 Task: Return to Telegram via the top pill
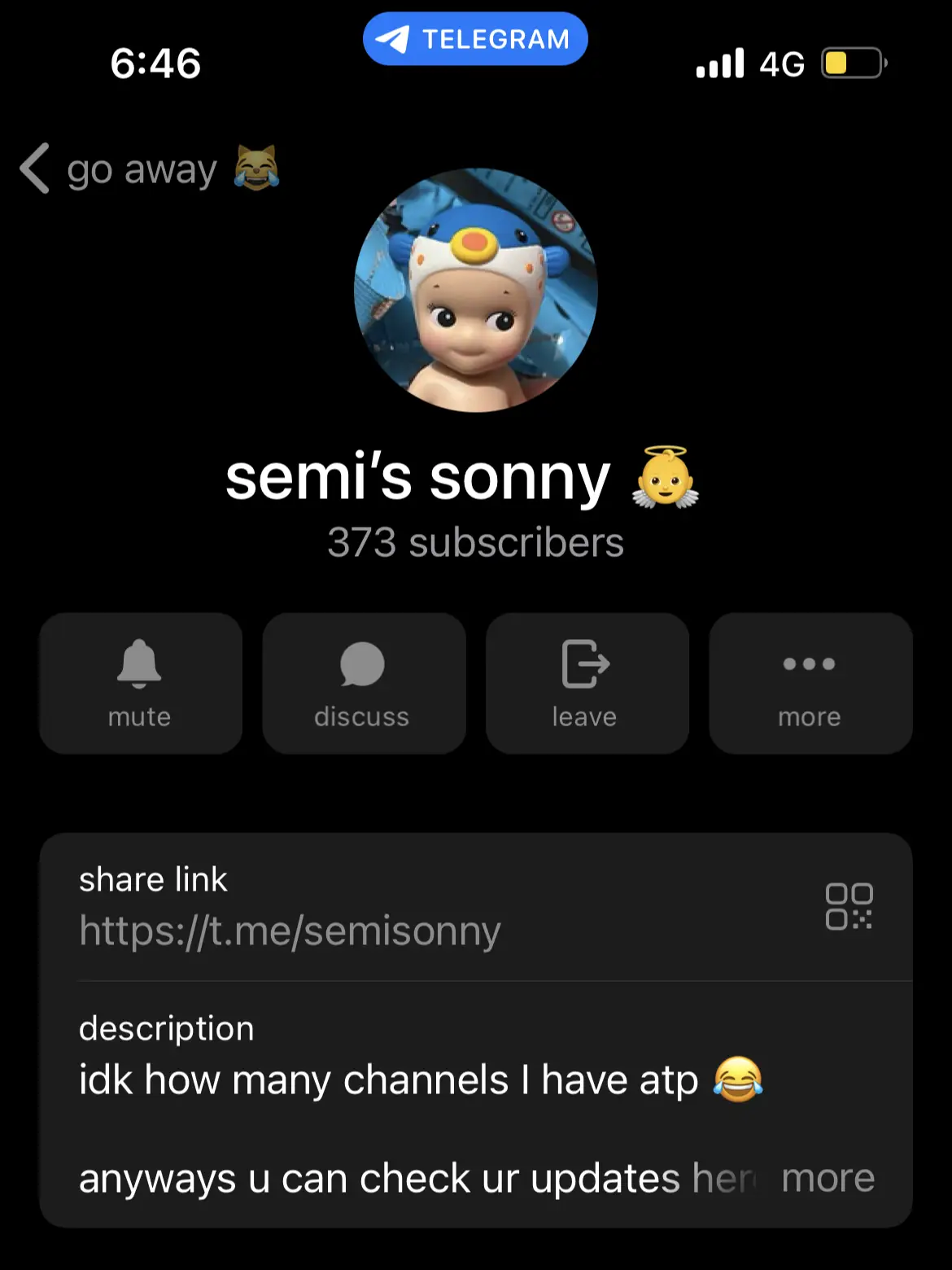[x=475, y=39]
